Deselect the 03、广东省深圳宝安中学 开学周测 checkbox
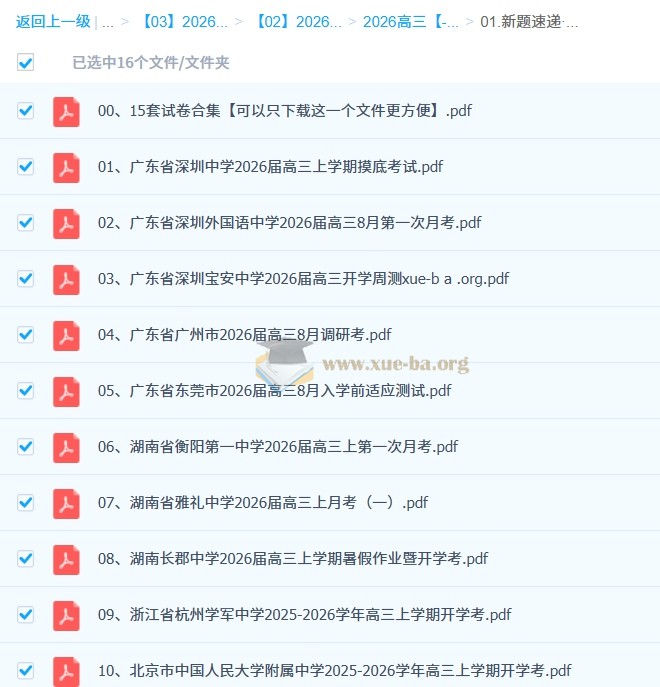Viewport: 660px width, 687px height. coord(26,279)
